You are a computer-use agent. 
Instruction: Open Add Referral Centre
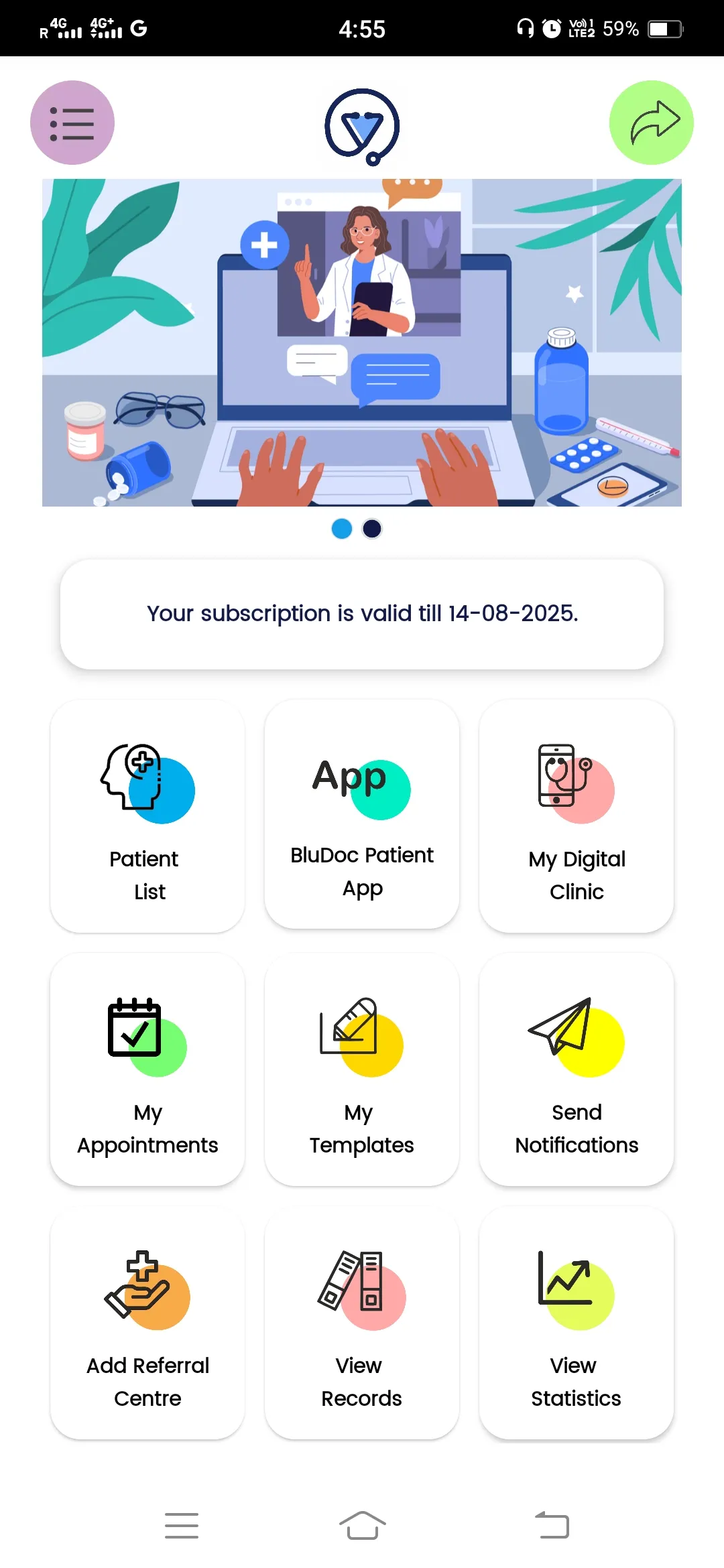click(147, 1322)
